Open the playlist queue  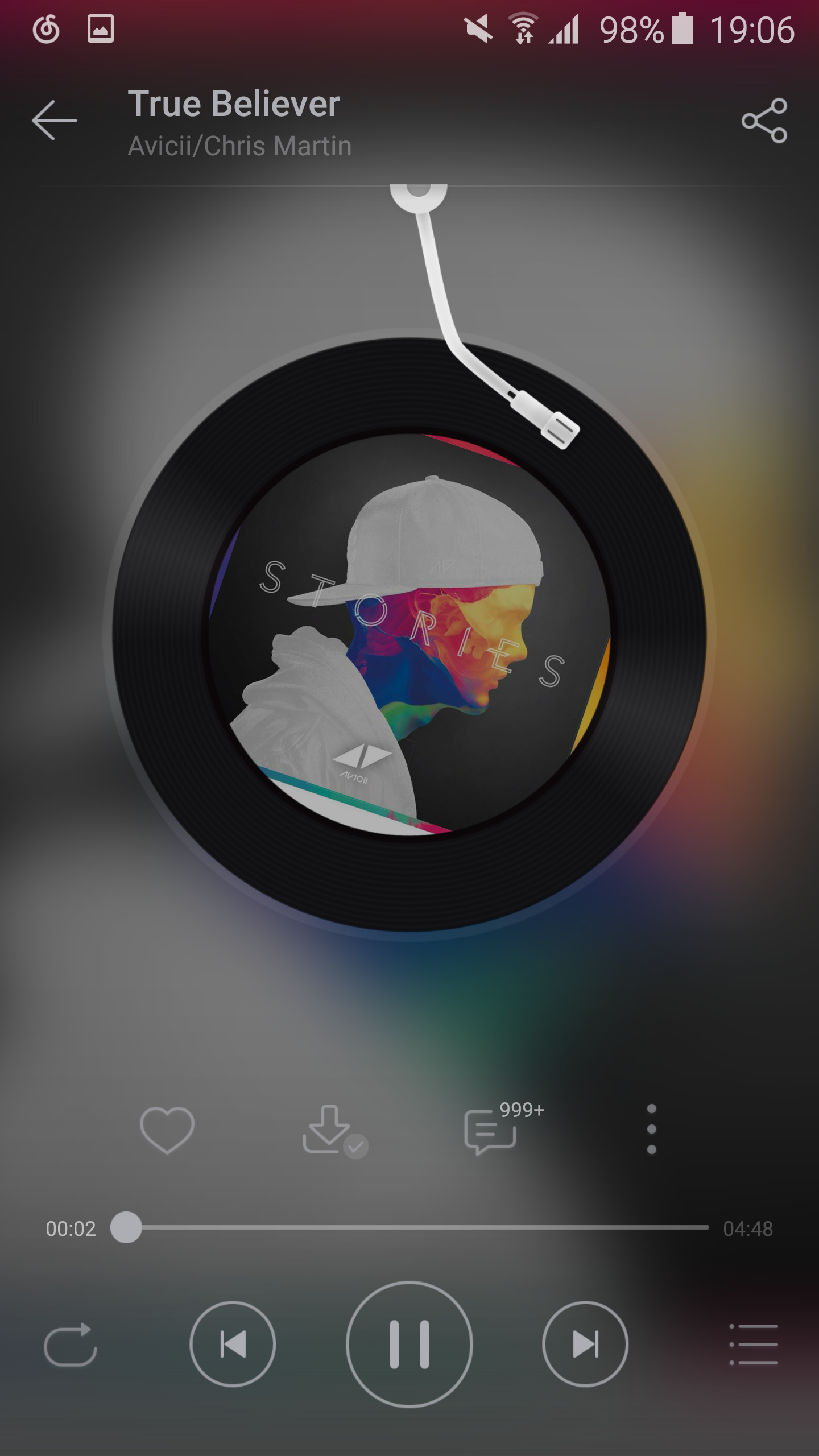pos(754,1345)
